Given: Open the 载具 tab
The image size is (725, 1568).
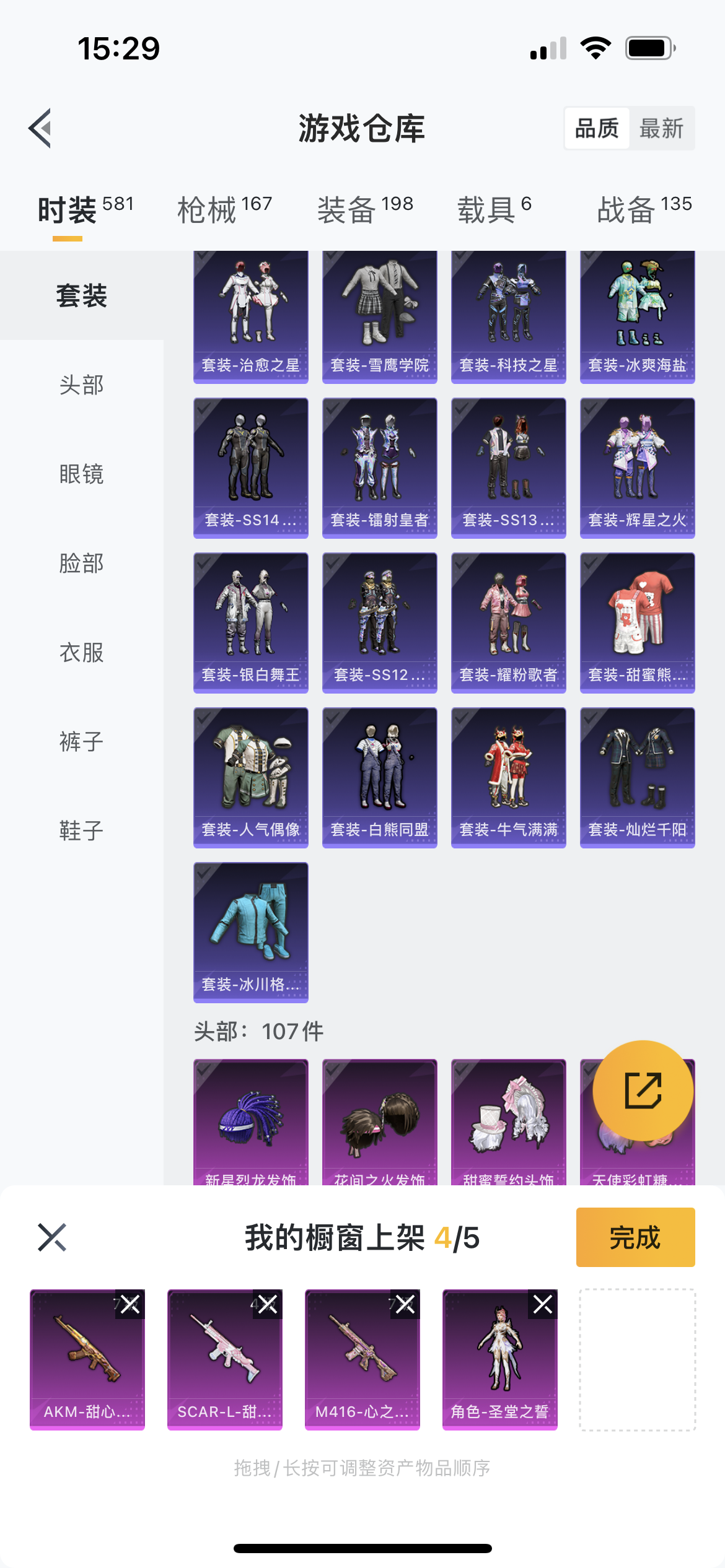Looking at the screenshot, I should pyautogui.click(x=494, y=209).
